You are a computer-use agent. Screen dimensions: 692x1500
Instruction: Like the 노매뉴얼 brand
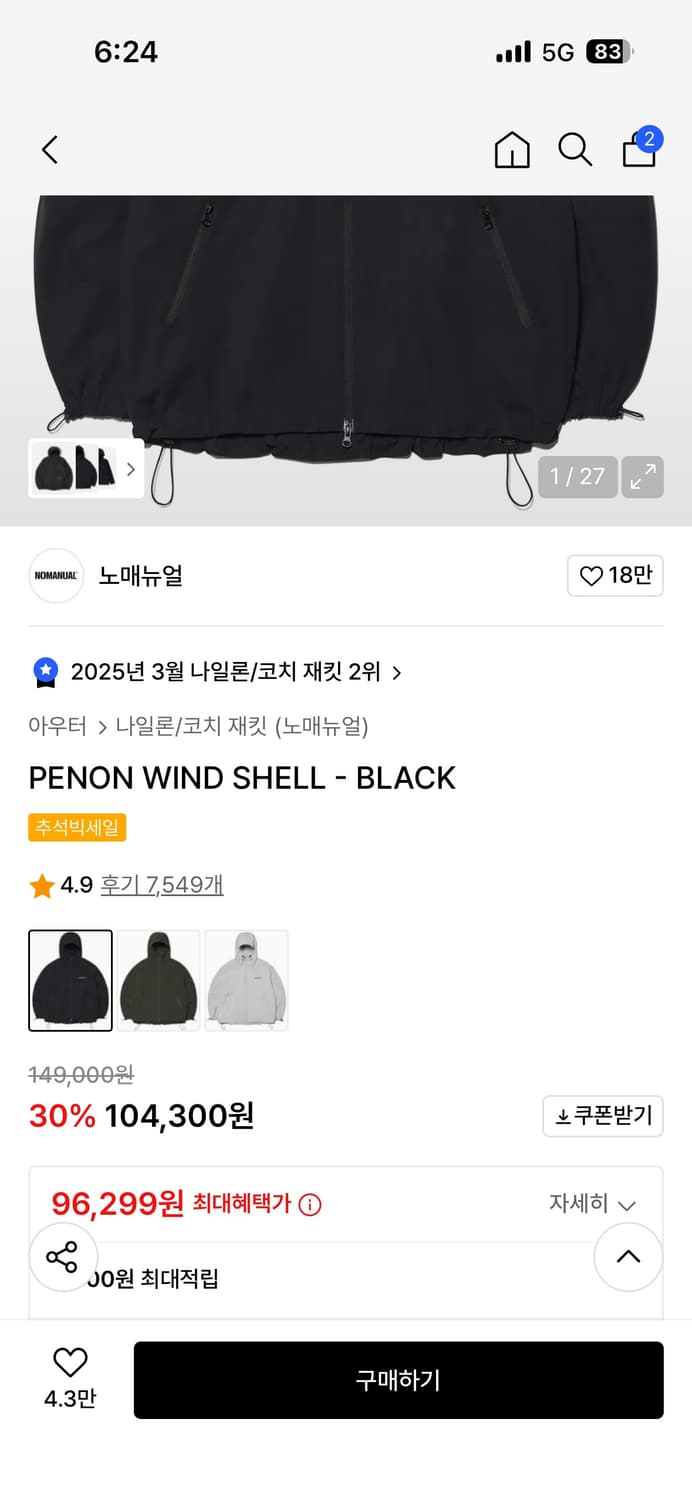(615, 576)
